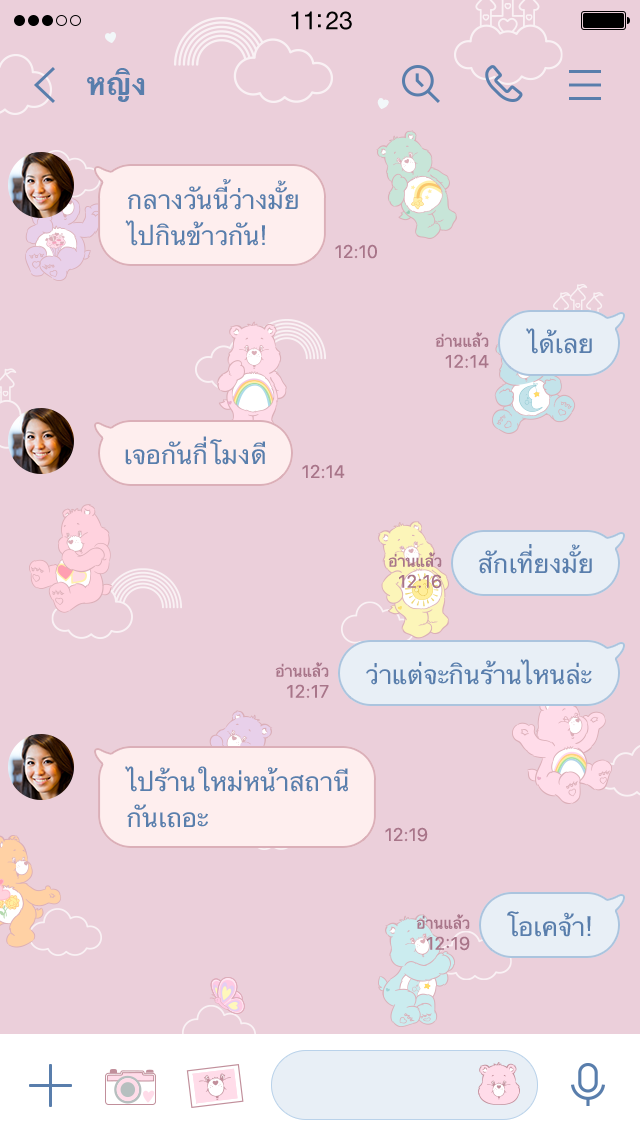Tap avatar beside เจอกันกี่โมงดี message
This screenshot has height=1136, width=640.
42,440
